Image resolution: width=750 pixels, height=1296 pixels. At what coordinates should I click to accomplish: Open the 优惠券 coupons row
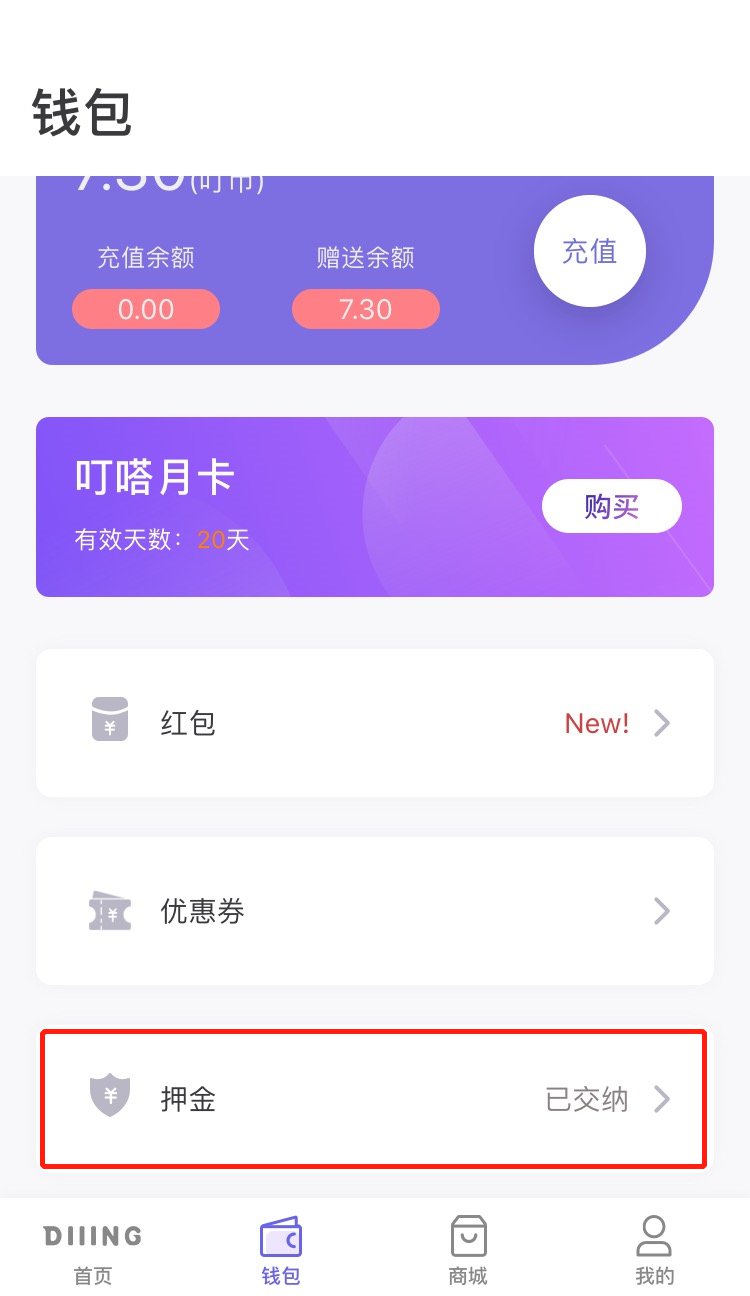(x=375, y=911)
